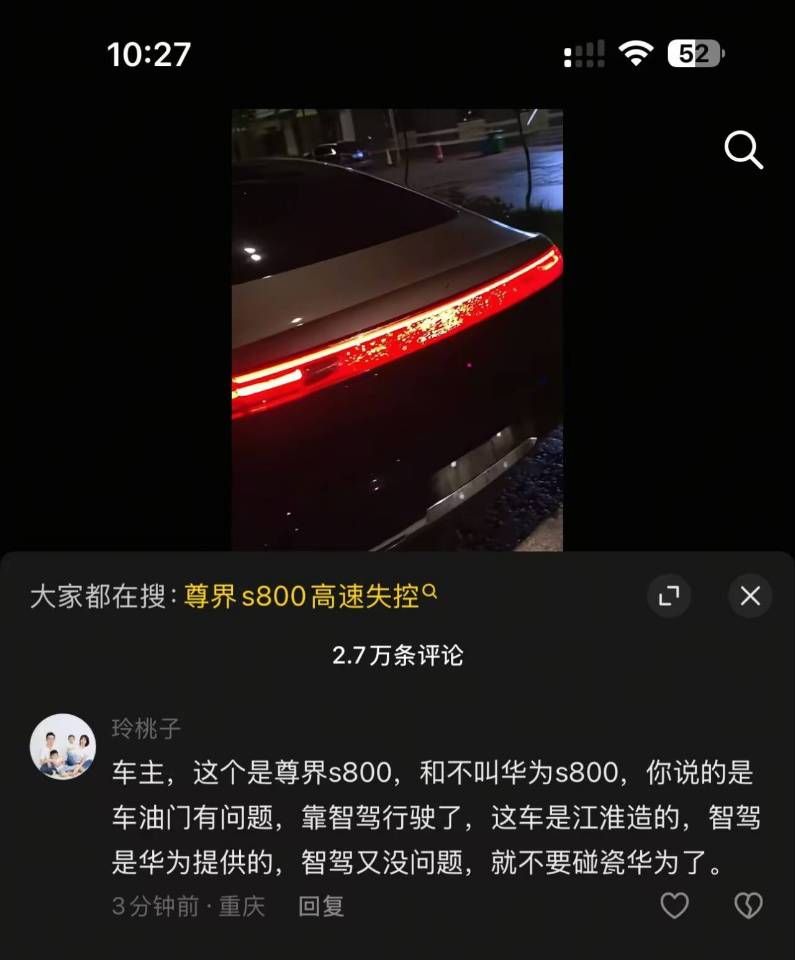795x960 pixels.
Task: Tap the username 玲桃子
Action: point(145,729)
